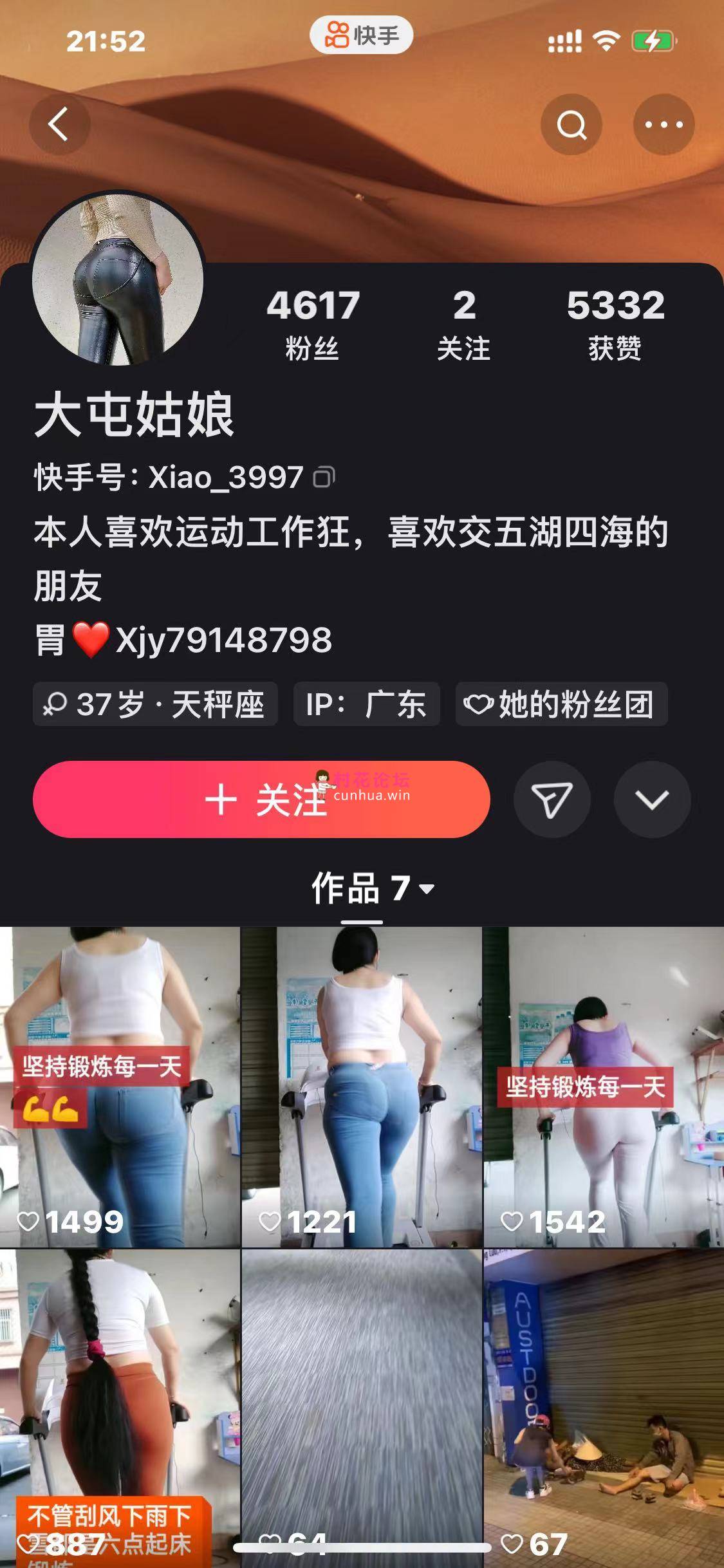Follow this user with the 关注 button
This screenshot has height=1568, width=724.
[261, 799]
